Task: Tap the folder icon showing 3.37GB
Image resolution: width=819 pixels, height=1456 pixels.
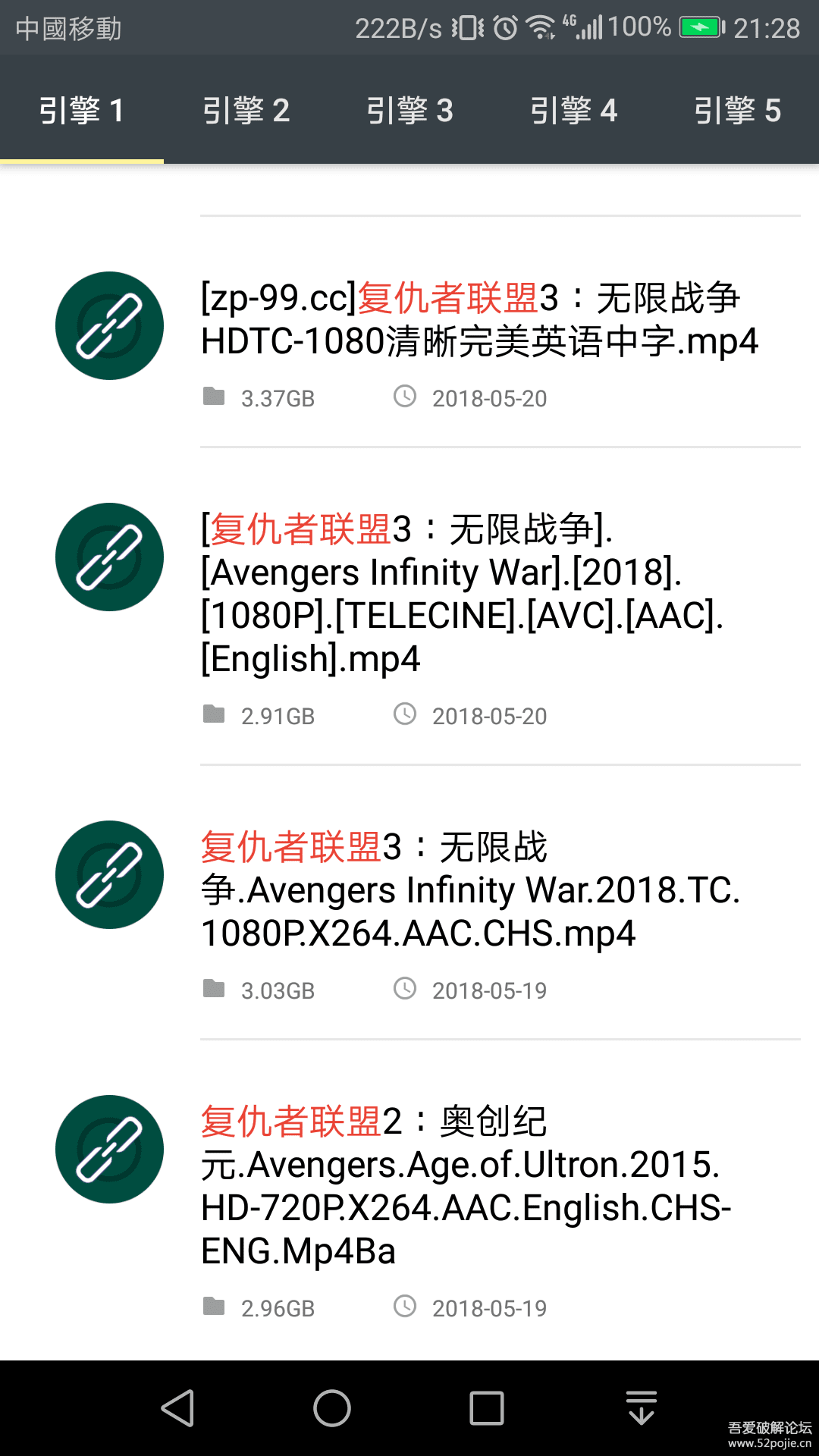Action: 215,396
